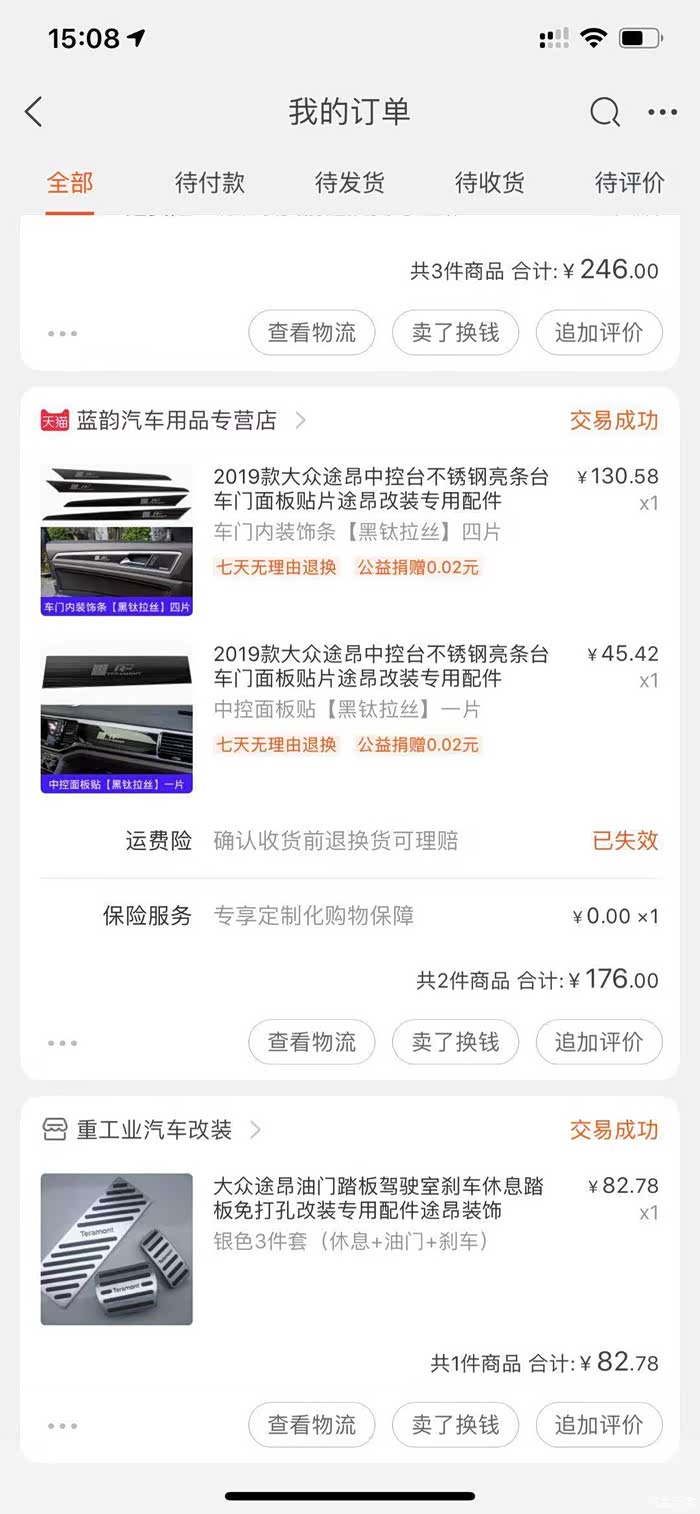Image resolution: width=700 pixels, height=1514 pixels.
Task: Add a follow-up review for ¥82.78 order
Action: point(599,1424)
